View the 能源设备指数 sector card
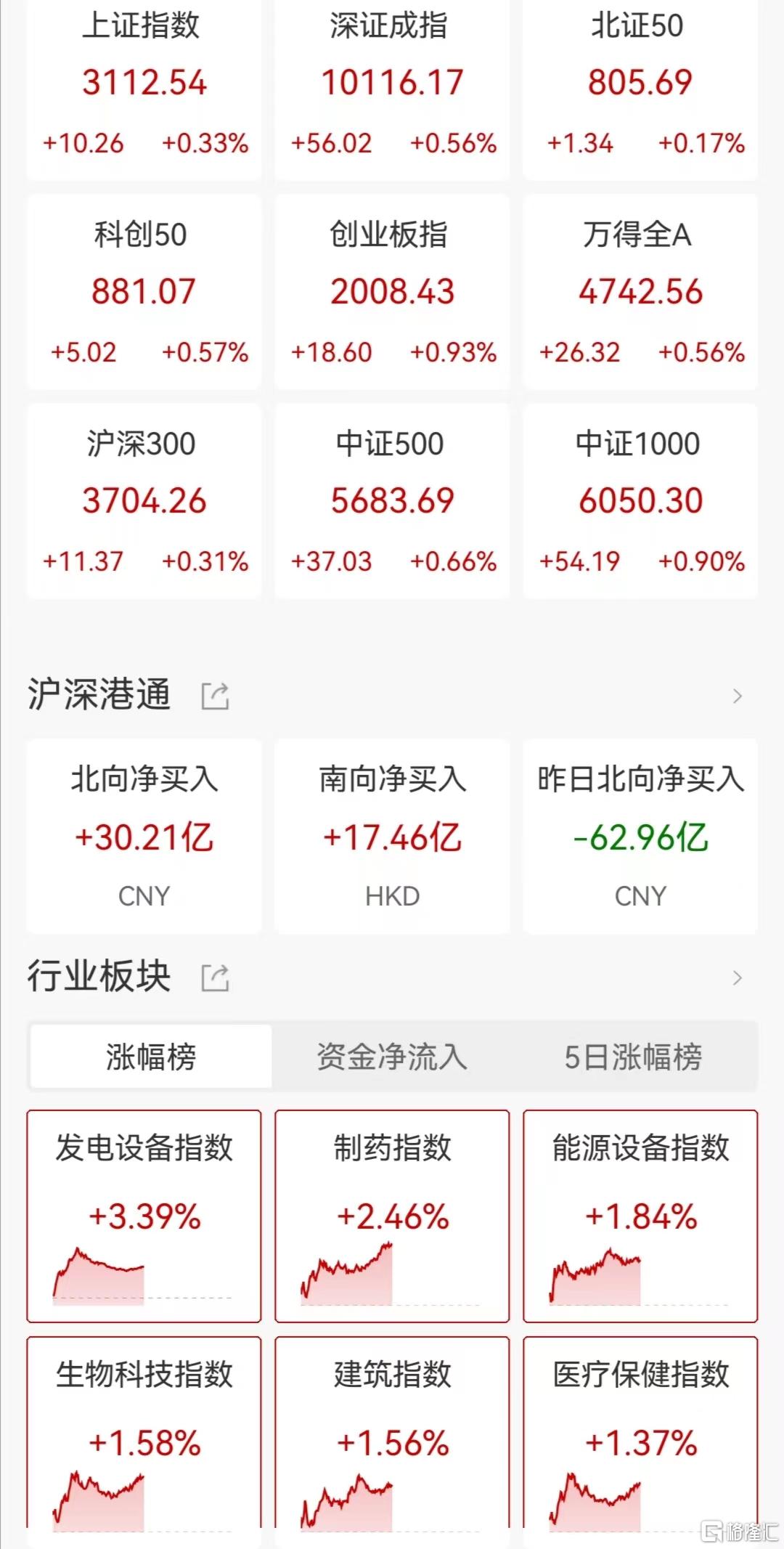This screenshot has width=784, height=1549. (640, 1216)
